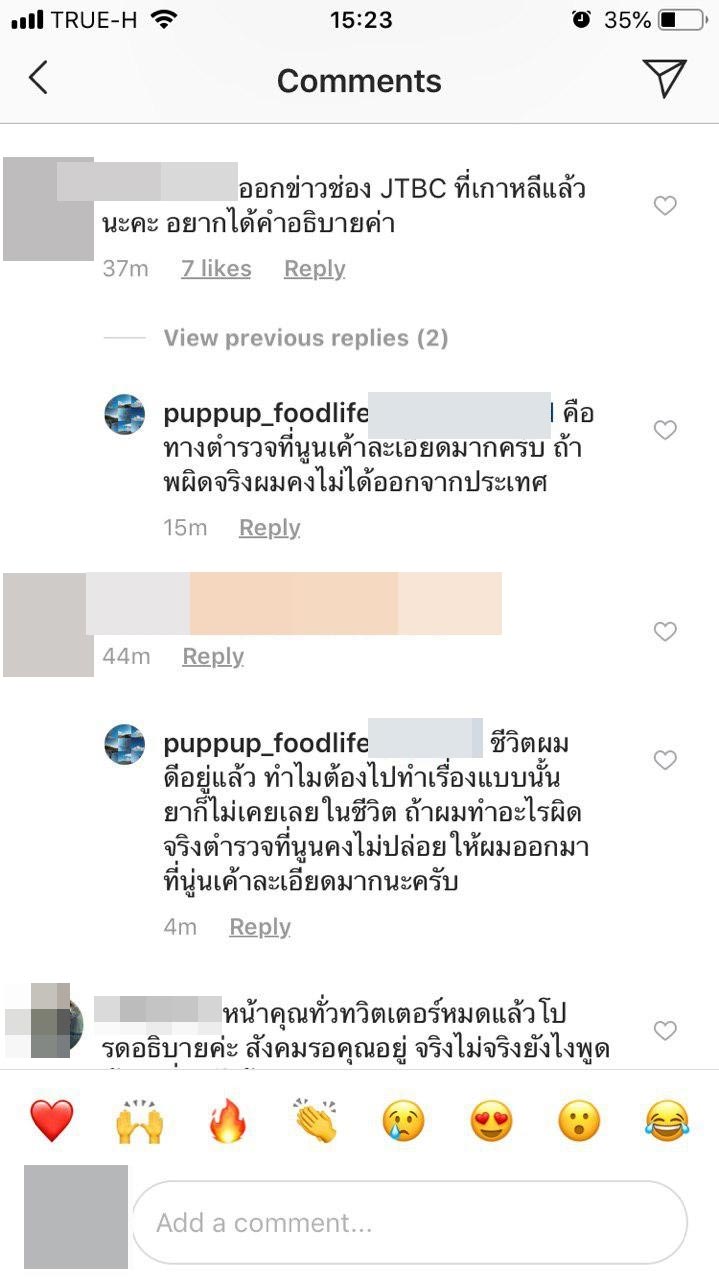Insert the red heart emoji
Viewport: 719px width, 1280px height.
(51, 1121)
